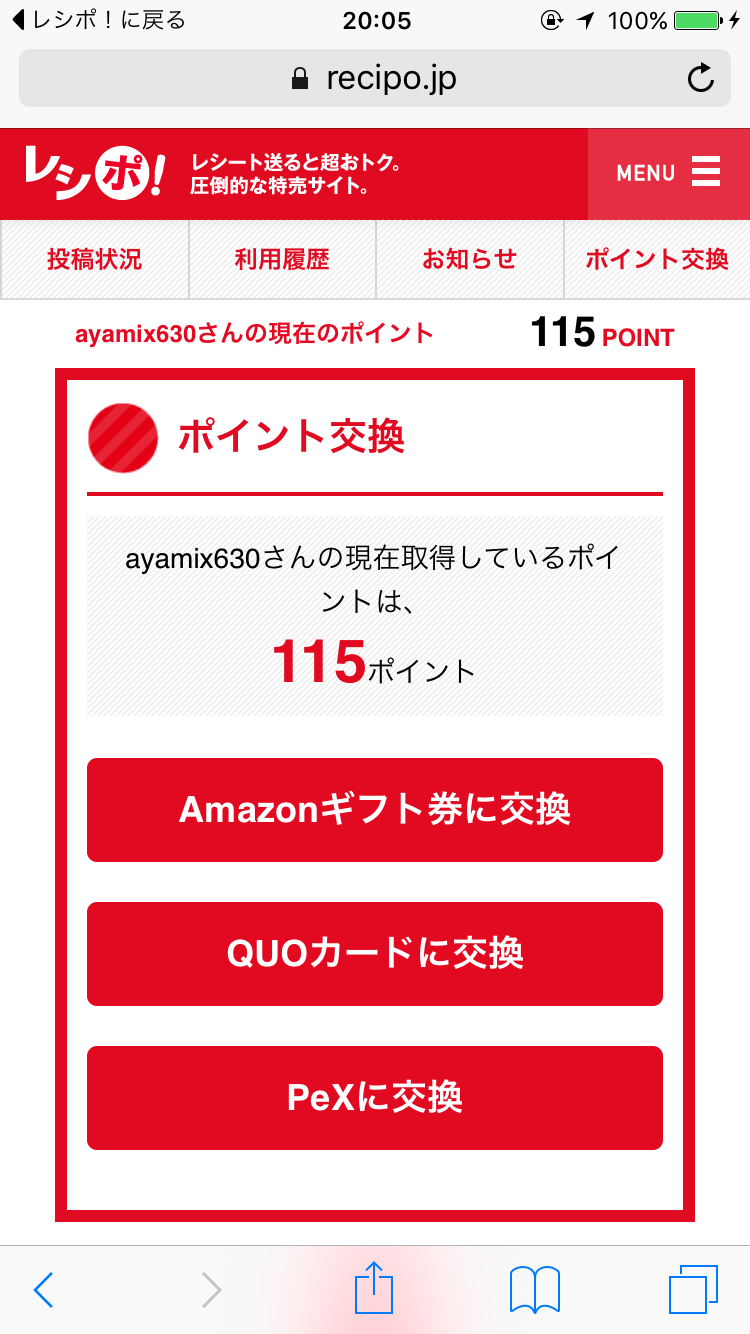Switch to the 投稿状況 tab
750x1334 pixels.
94,260
